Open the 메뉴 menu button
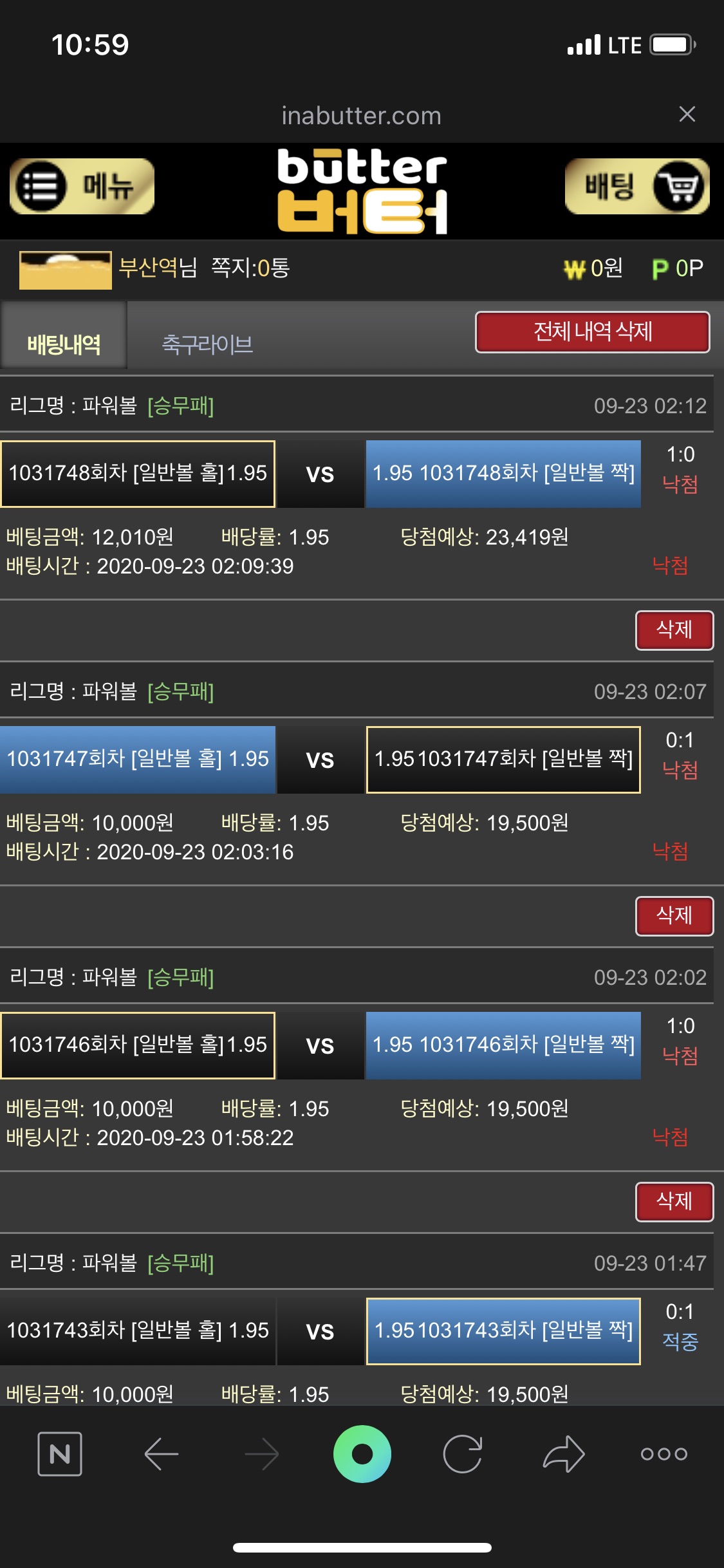 [x=82, y=186]
